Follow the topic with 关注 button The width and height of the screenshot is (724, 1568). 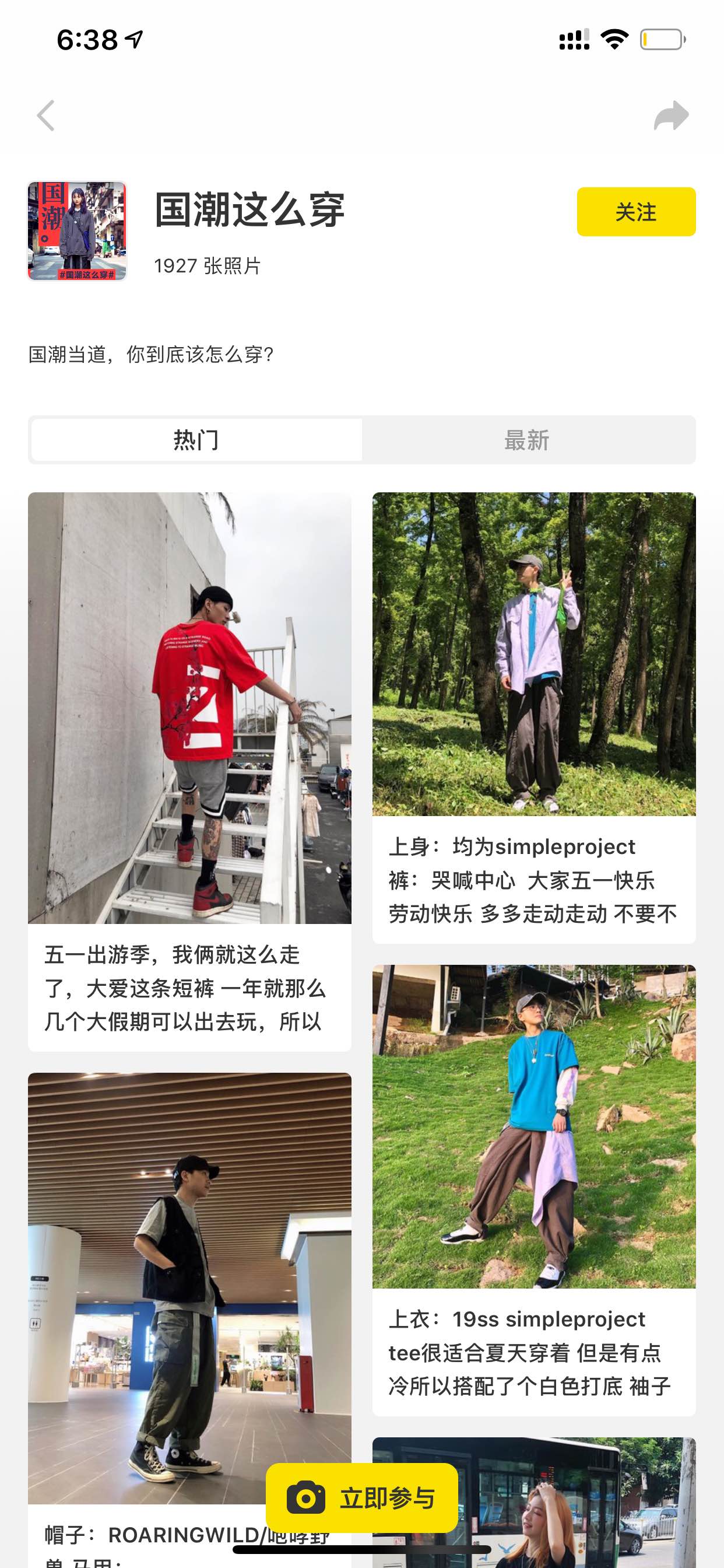click(636, 212)
